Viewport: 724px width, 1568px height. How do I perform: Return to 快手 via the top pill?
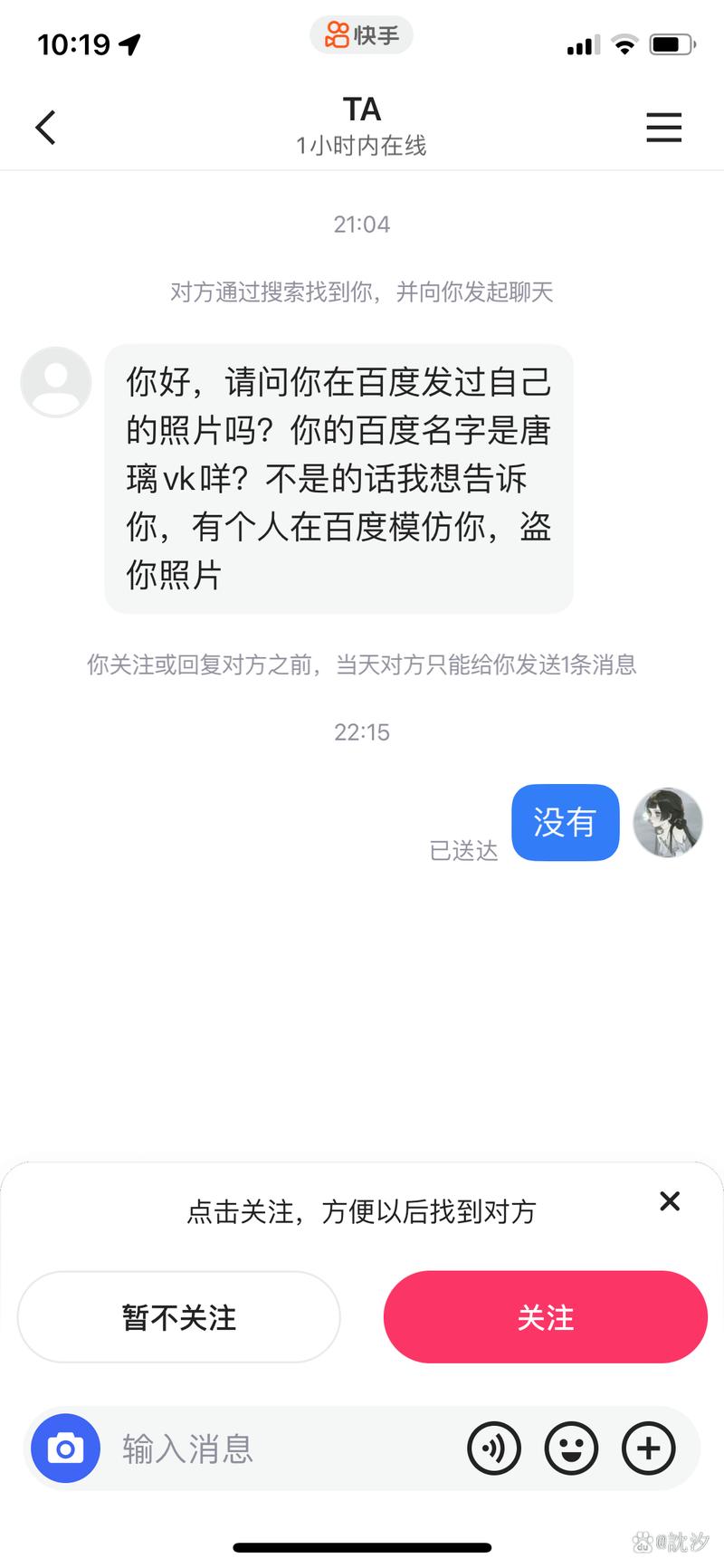tap(362, 35)
